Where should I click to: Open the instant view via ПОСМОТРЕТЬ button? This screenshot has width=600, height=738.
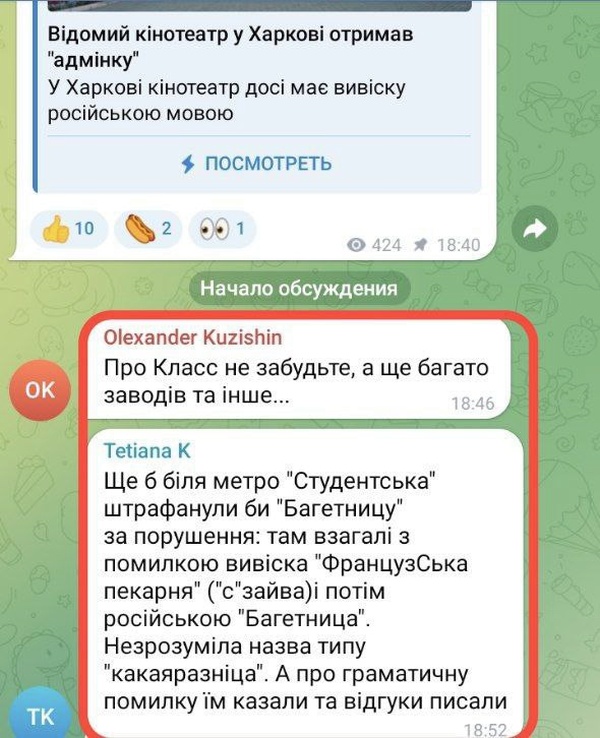click(x=257, y=163)
